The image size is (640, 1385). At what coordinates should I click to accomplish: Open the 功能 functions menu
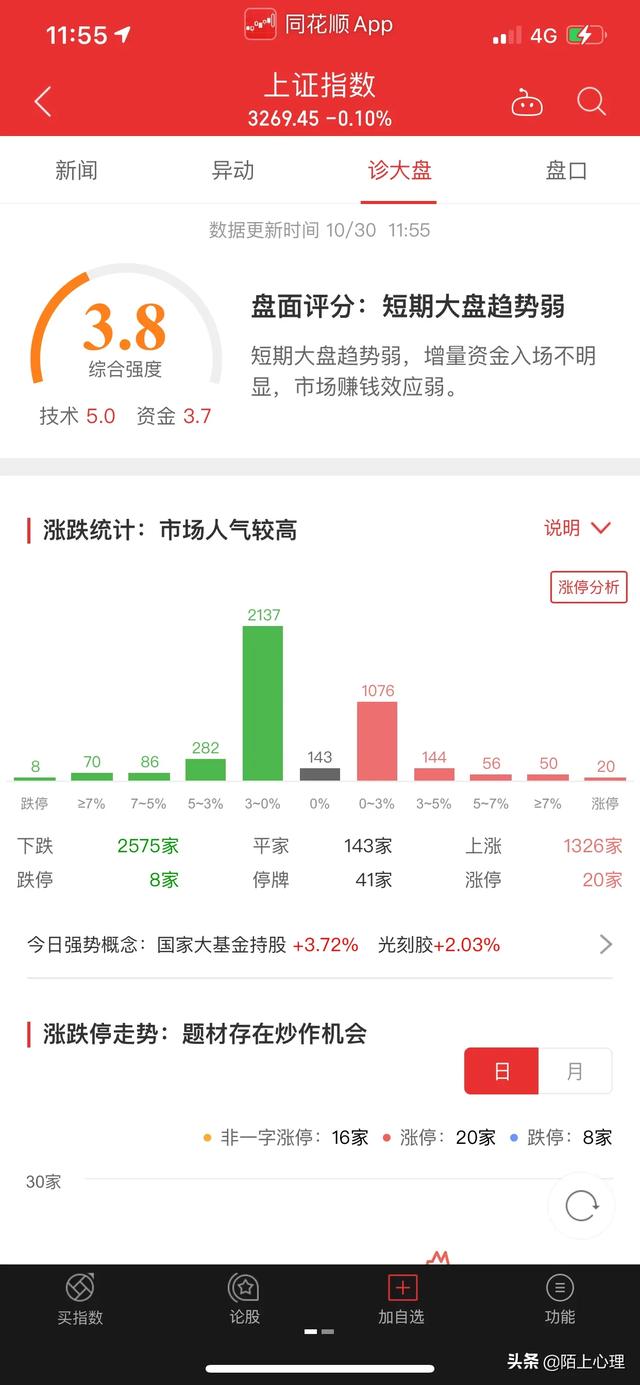560,1299
